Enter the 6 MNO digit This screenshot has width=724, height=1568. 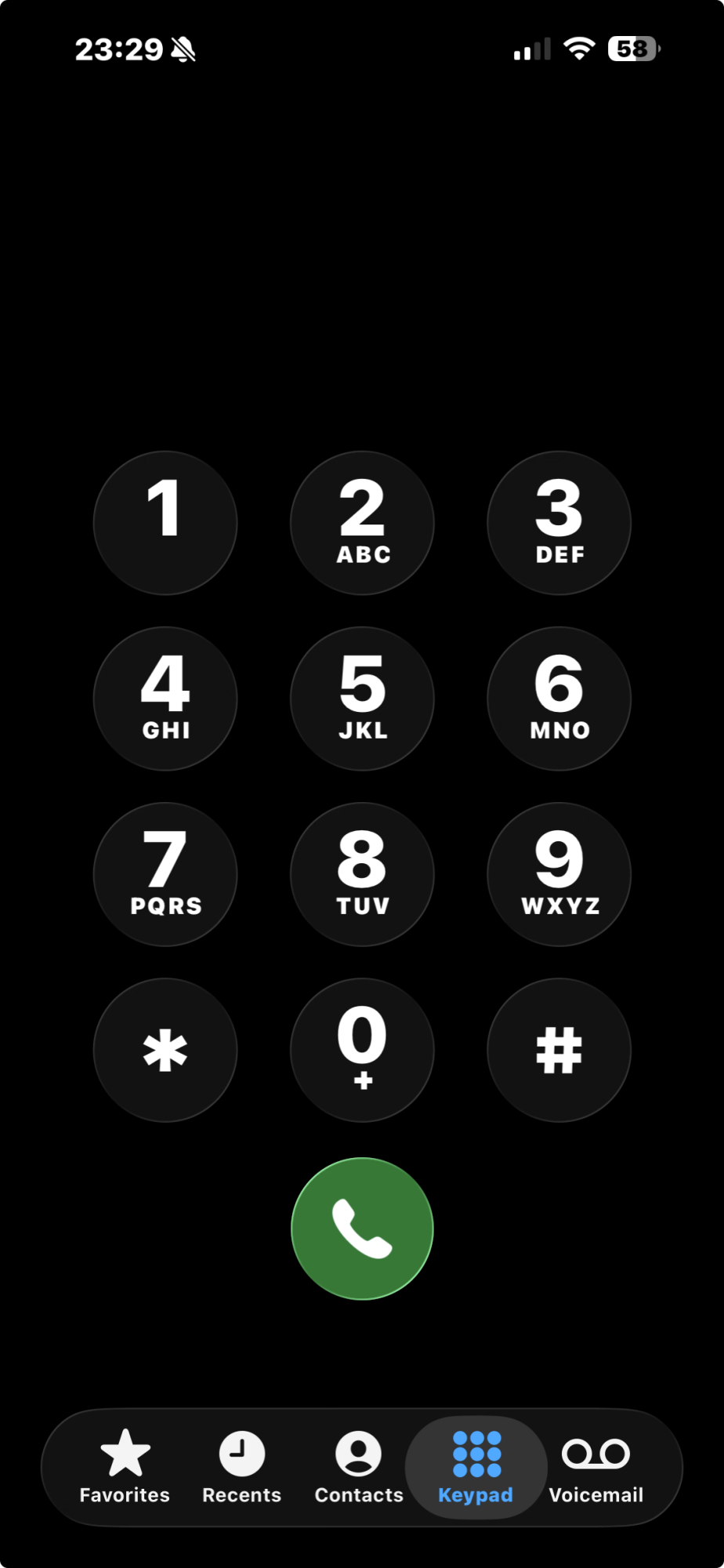[559, 699]
